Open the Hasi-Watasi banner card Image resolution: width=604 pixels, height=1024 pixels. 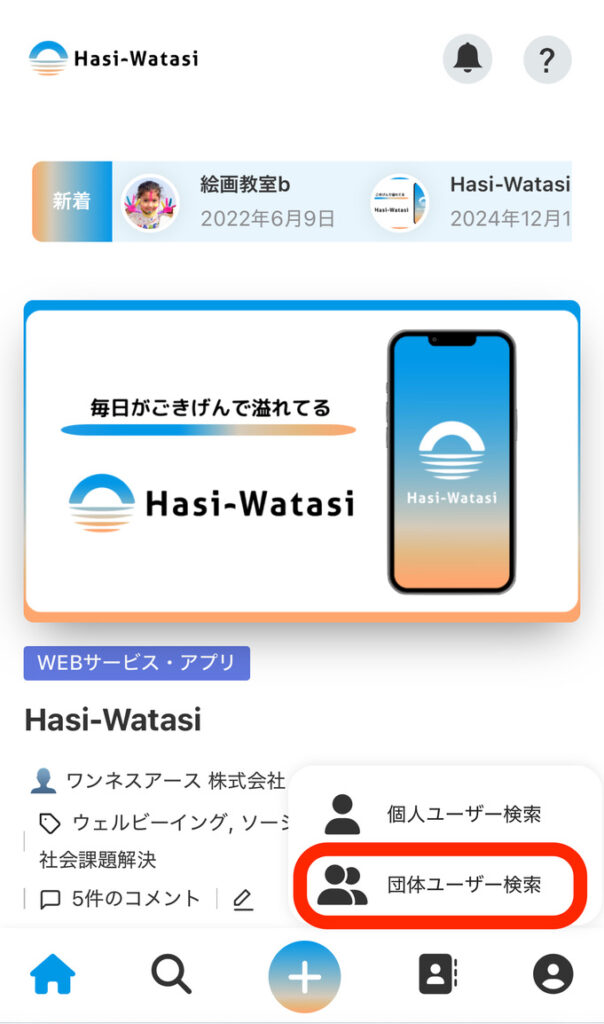click(x=301, y=460)
